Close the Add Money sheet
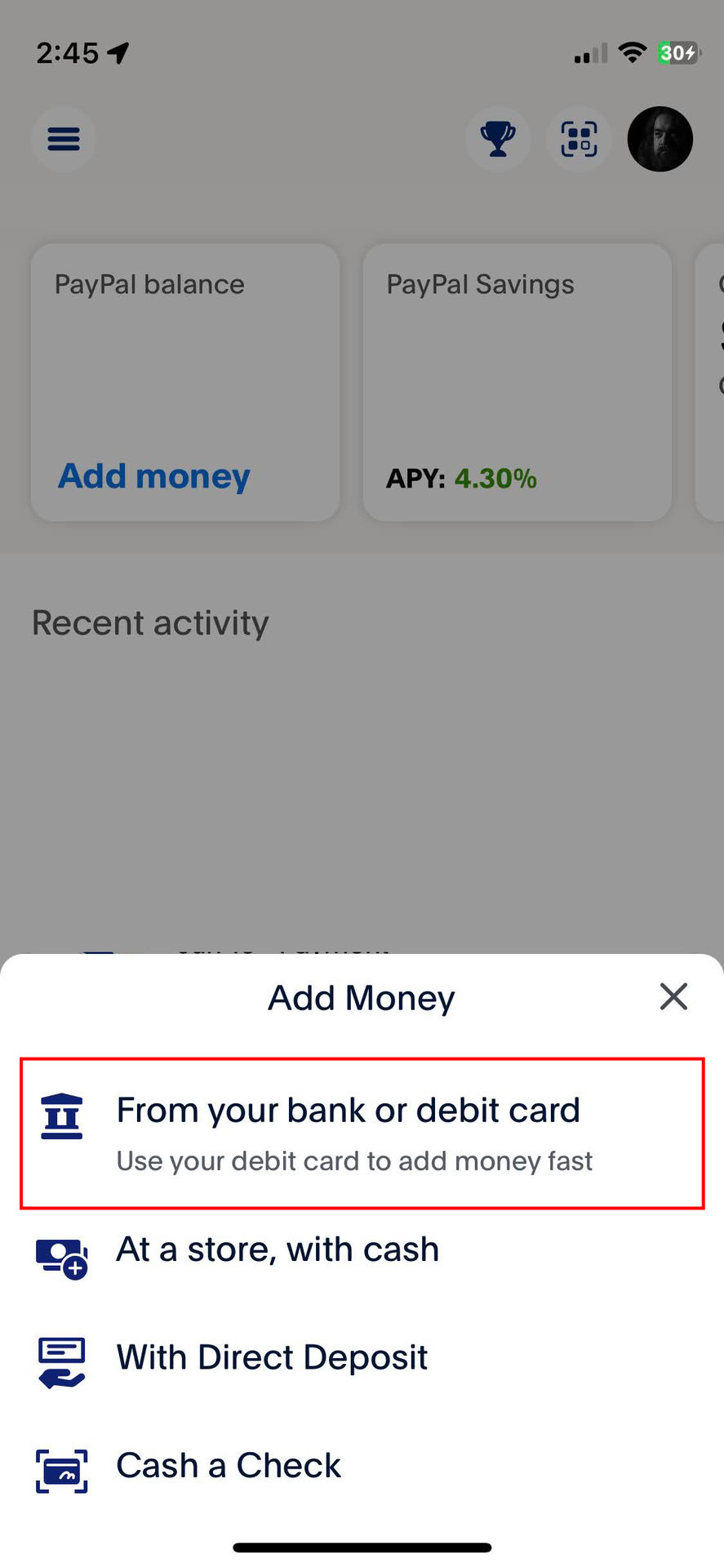 point(673,996)
